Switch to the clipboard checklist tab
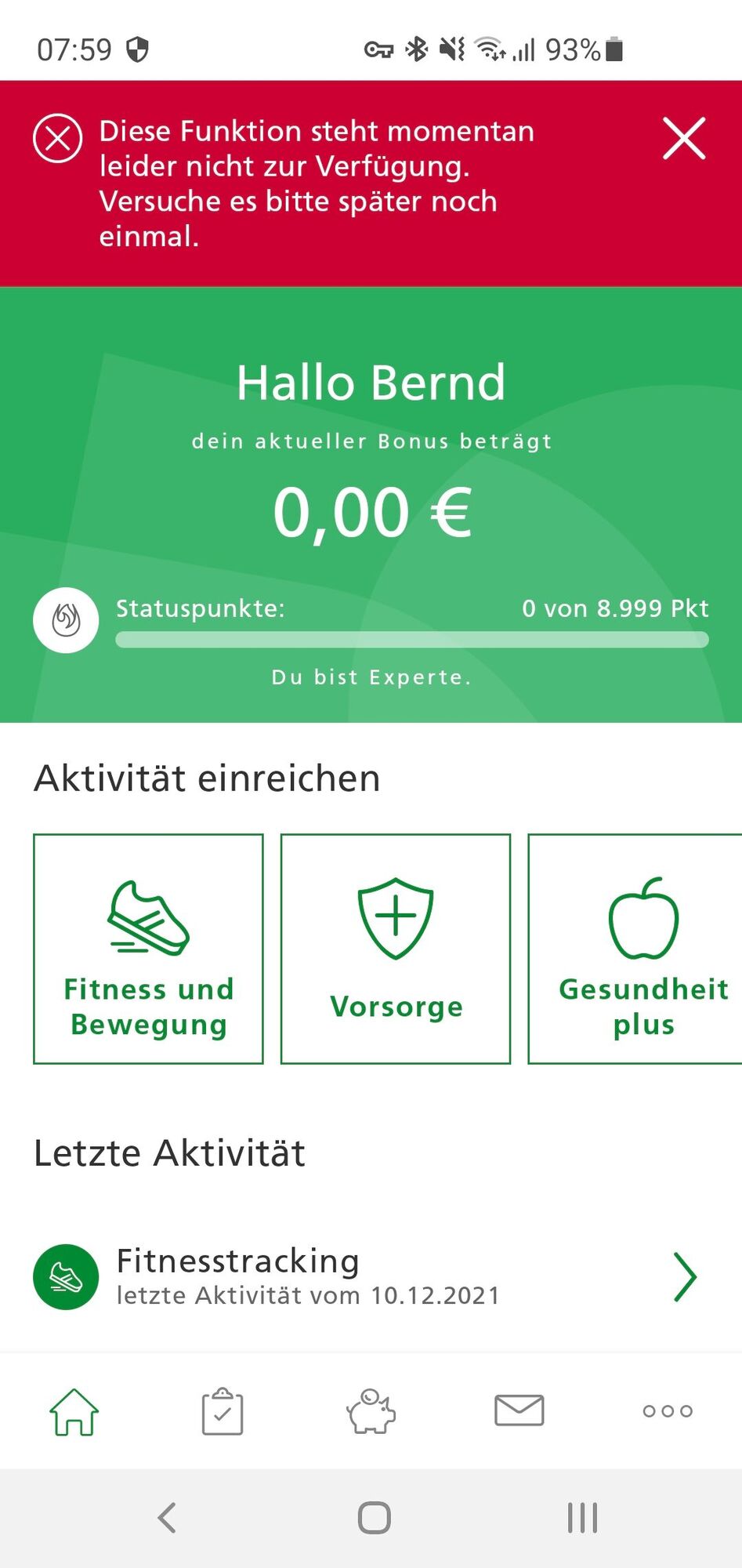Screen dimensions: 742x1568 (x=223, y=1411)
